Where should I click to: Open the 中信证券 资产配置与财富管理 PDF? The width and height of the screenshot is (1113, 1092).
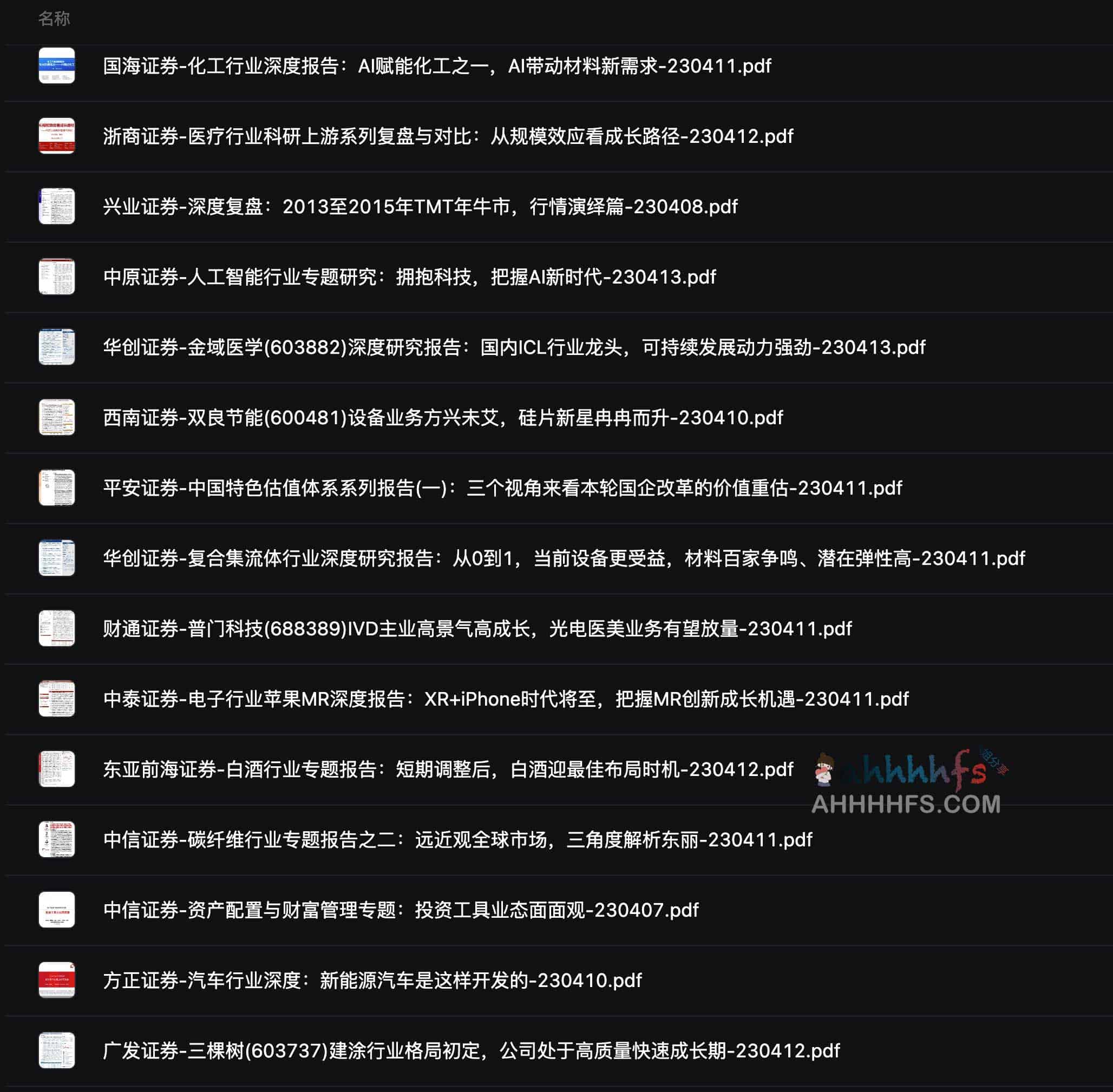[x=401, y=910]
